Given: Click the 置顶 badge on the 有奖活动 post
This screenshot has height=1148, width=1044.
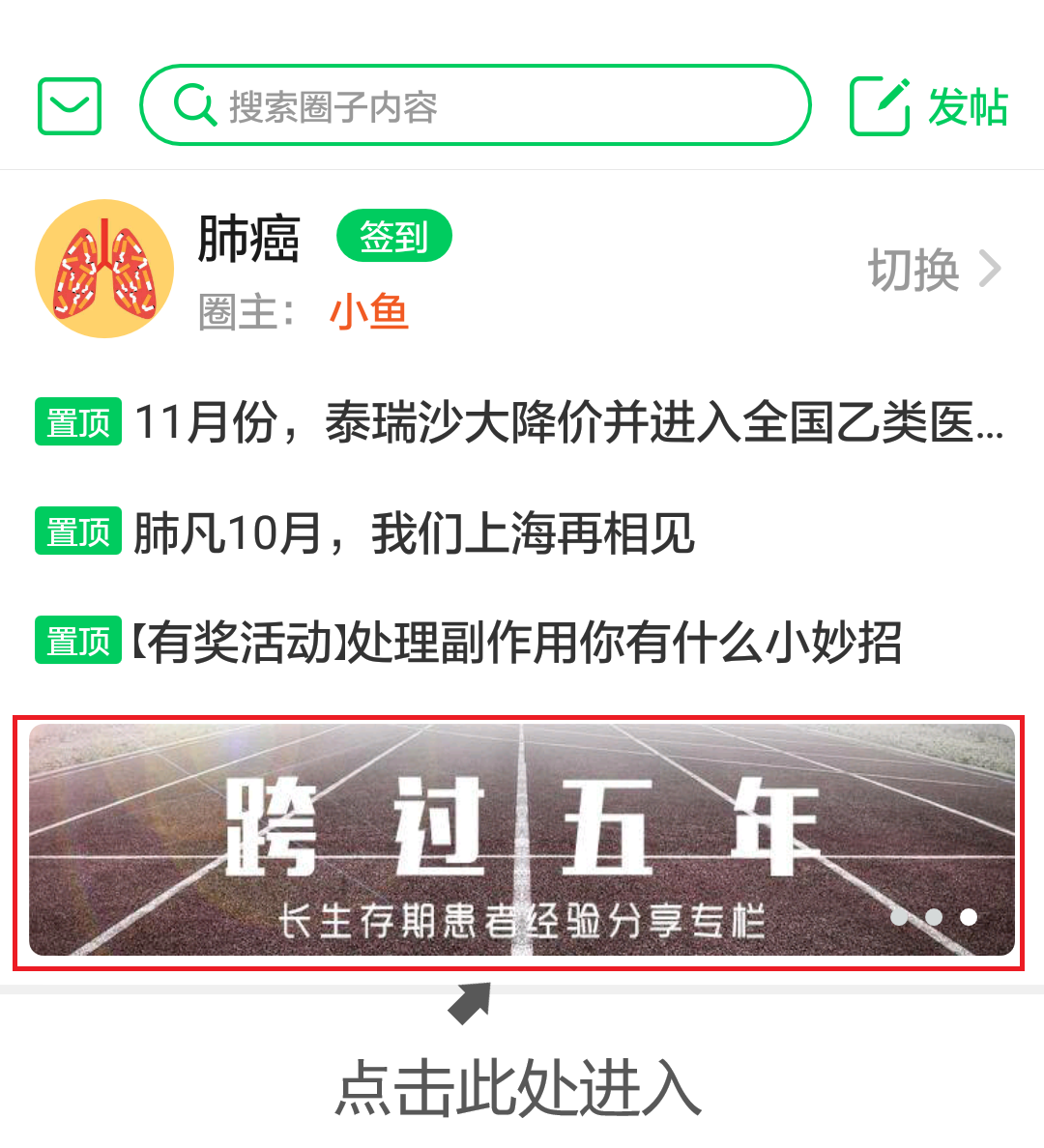Looking at the screenshot, I should point(77,640).
